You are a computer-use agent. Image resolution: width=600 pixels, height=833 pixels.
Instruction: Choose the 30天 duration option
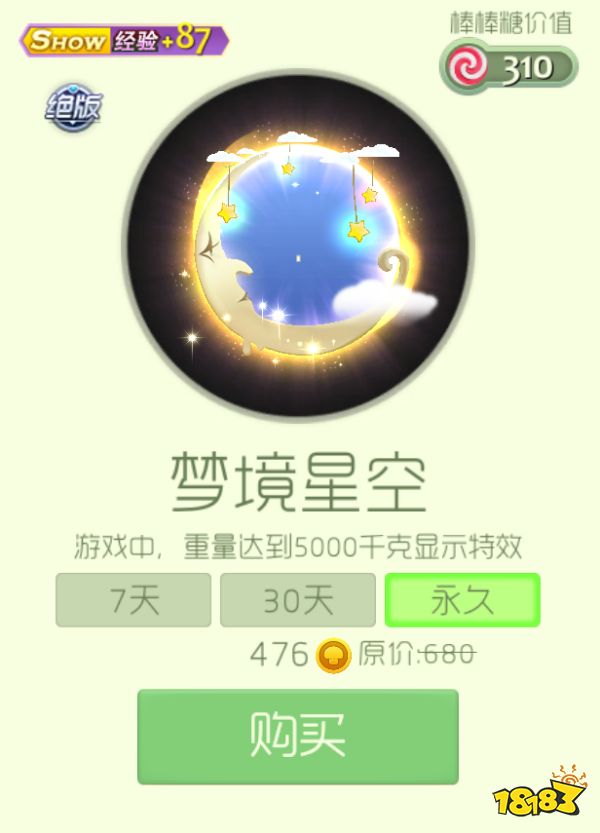(x=298, y=600)
